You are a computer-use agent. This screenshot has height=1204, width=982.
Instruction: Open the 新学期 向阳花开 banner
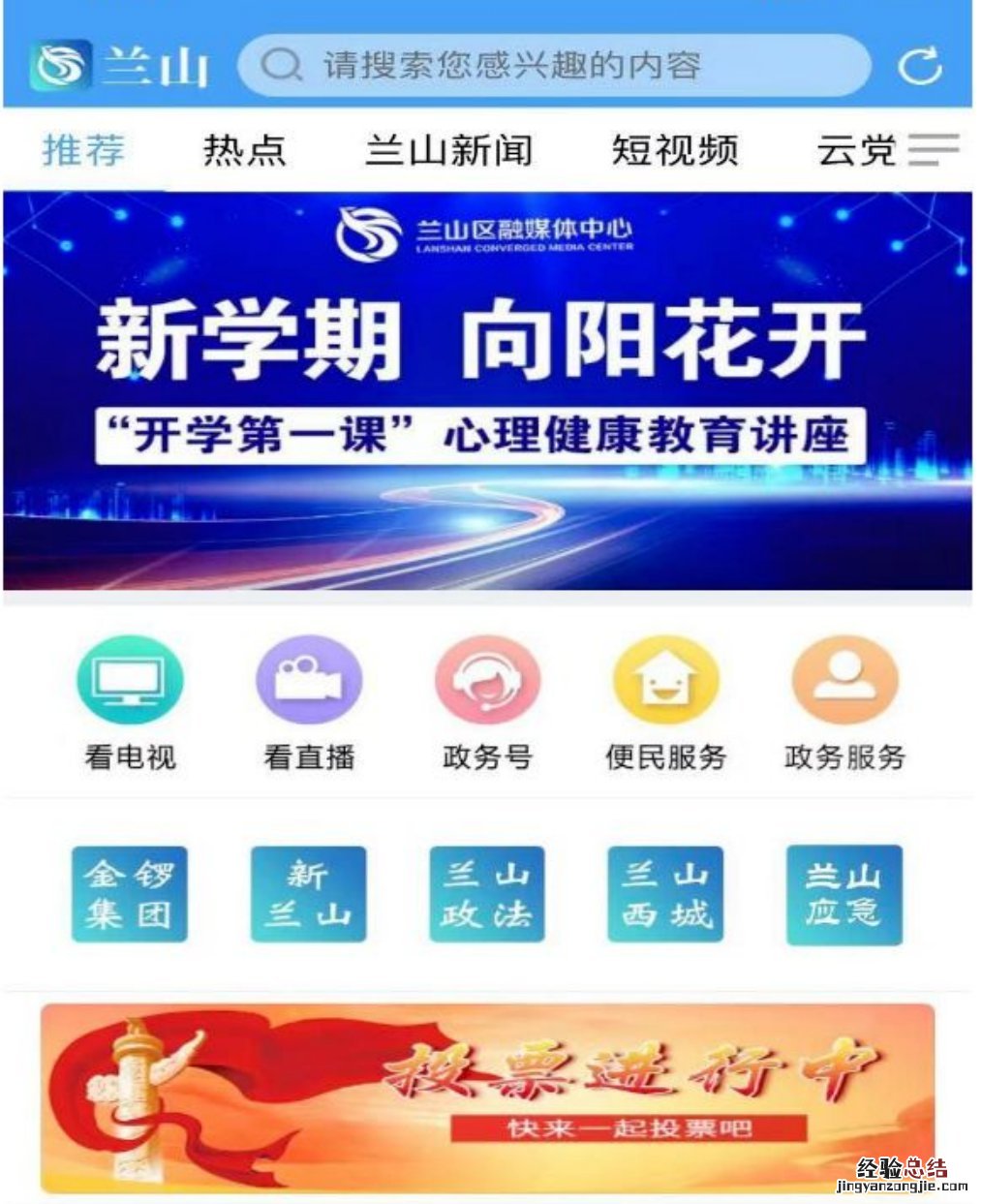tap(487, 390)
